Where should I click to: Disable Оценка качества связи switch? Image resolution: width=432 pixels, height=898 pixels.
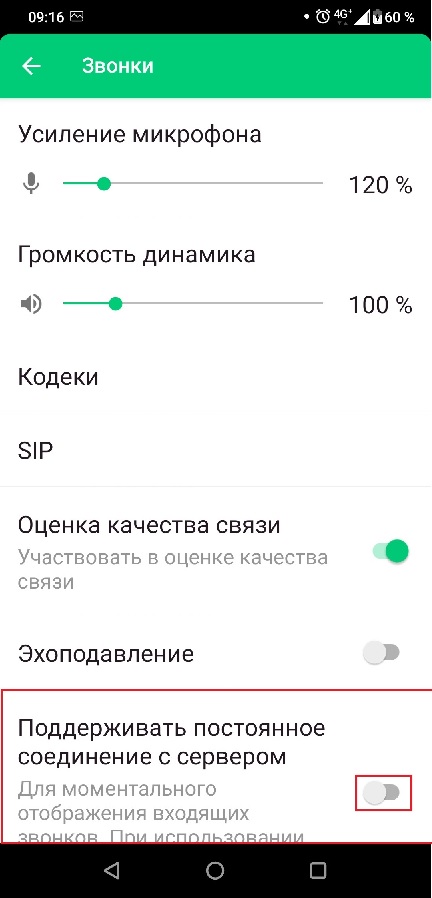tap(390, 552)
